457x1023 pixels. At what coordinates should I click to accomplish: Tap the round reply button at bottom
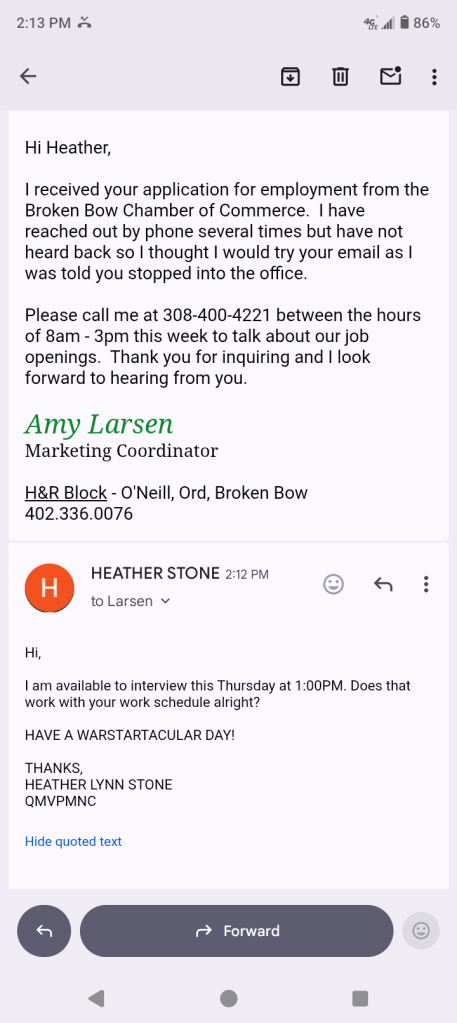point(44,931)
